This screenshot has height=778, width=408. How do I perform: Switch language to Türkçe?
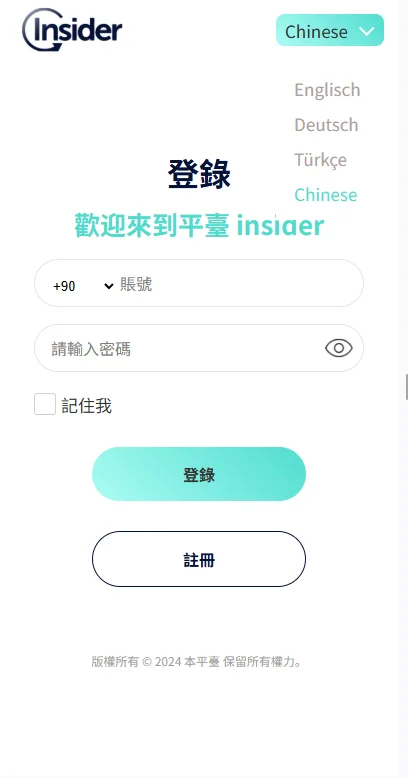320,160
